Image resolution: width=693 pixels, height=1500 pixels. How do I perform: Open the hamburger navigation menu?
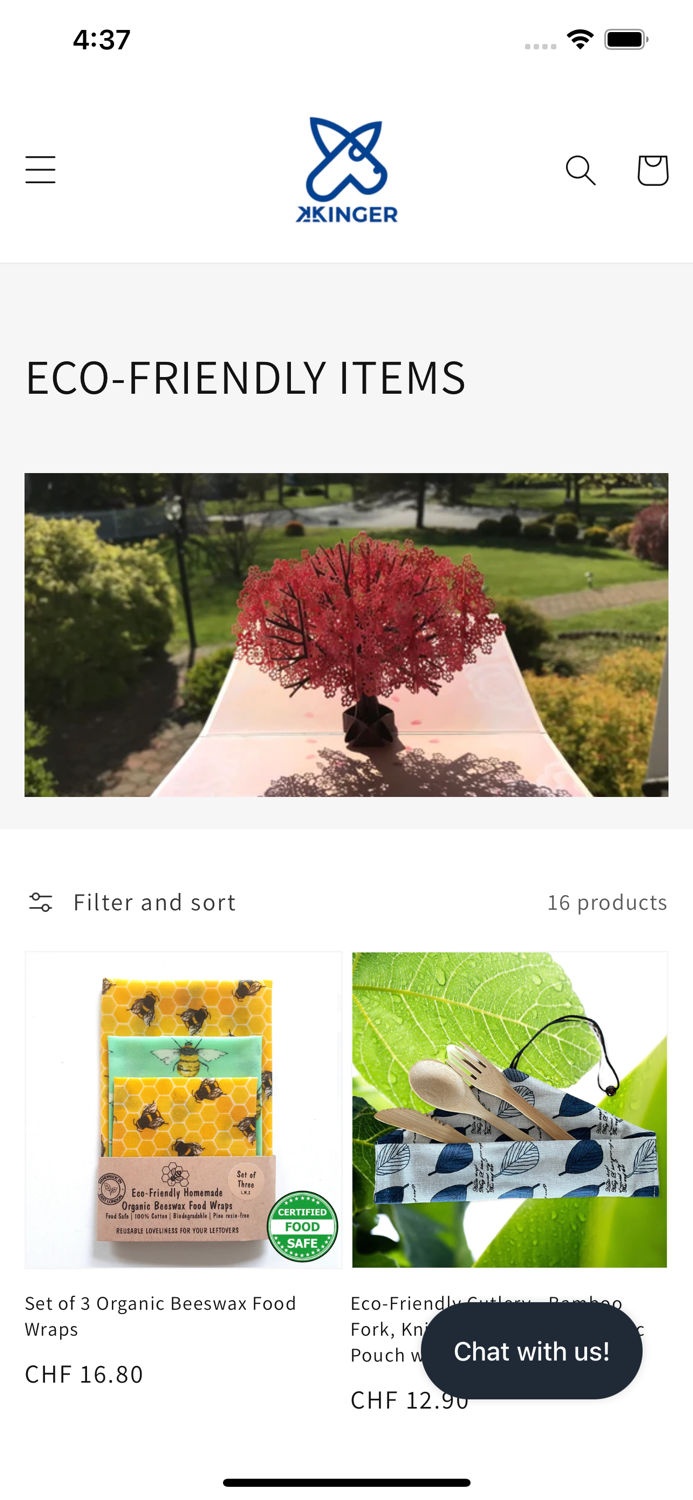coord(41,170)
